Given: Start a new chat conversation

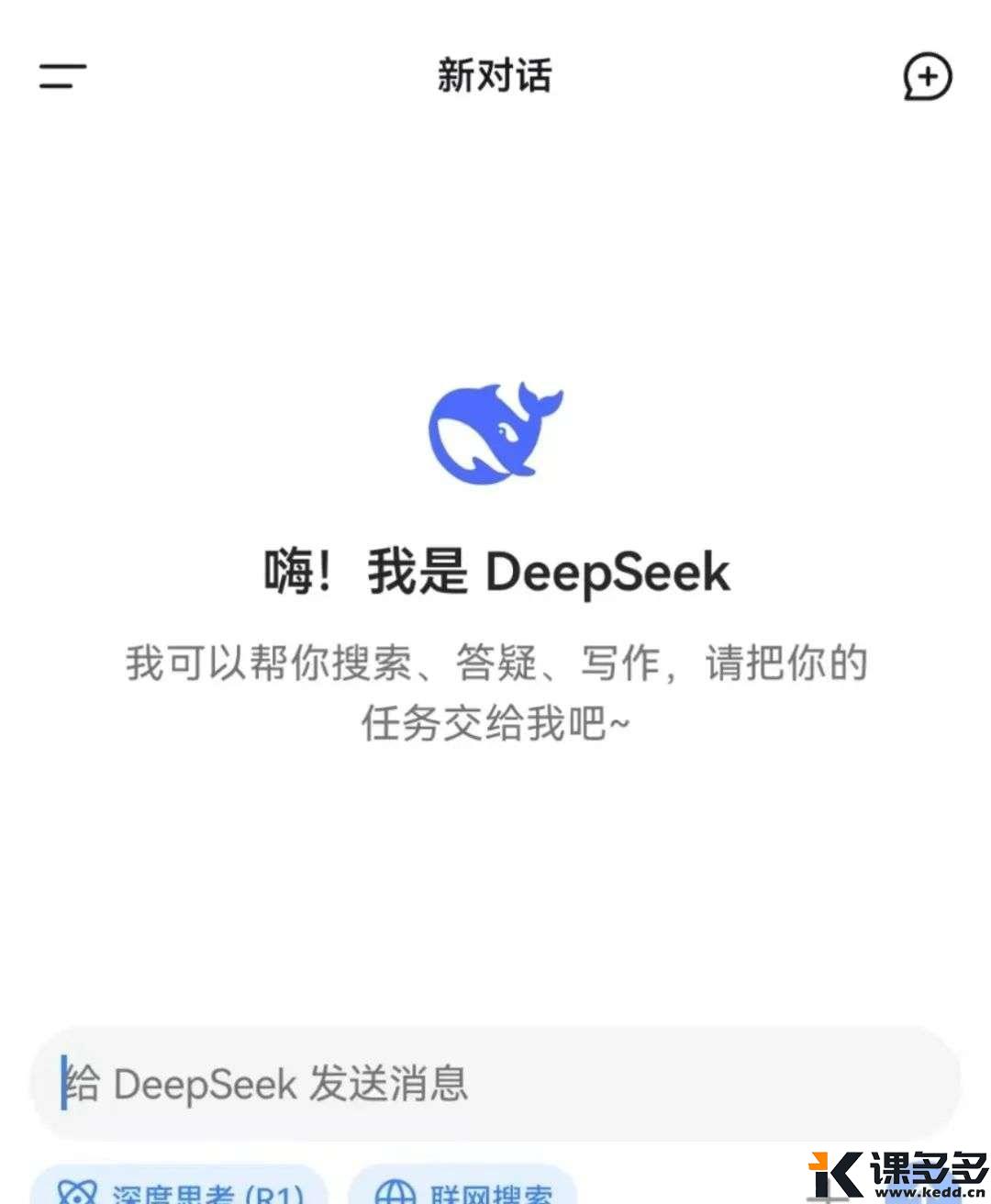Looking at the screenshot, I should coord(927,76).
